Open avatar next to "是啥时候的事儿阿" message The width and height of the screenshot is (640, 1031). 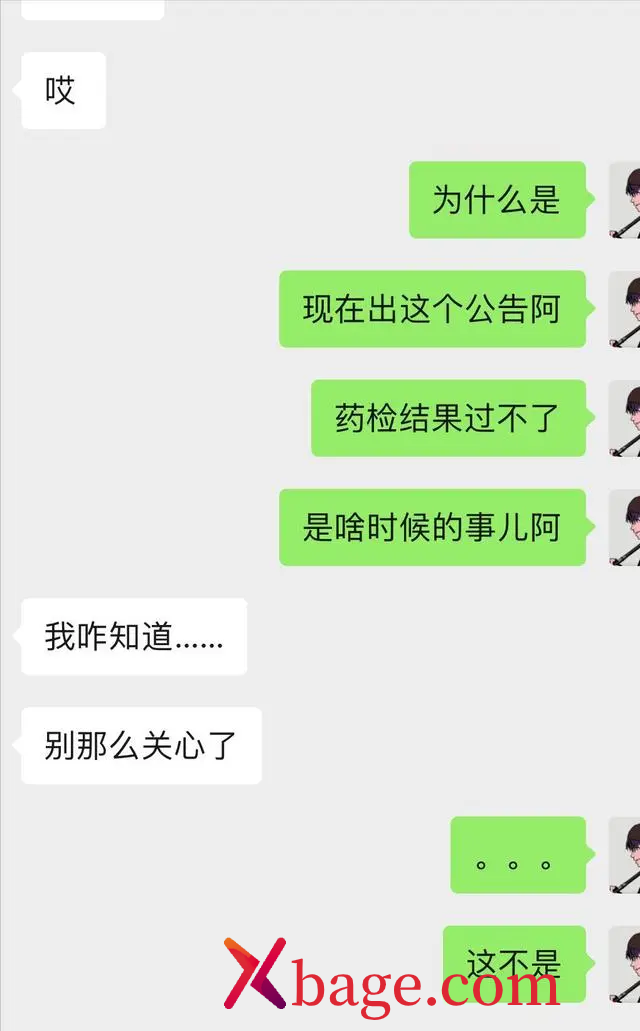pyautogui.click(x=625, y=527)
